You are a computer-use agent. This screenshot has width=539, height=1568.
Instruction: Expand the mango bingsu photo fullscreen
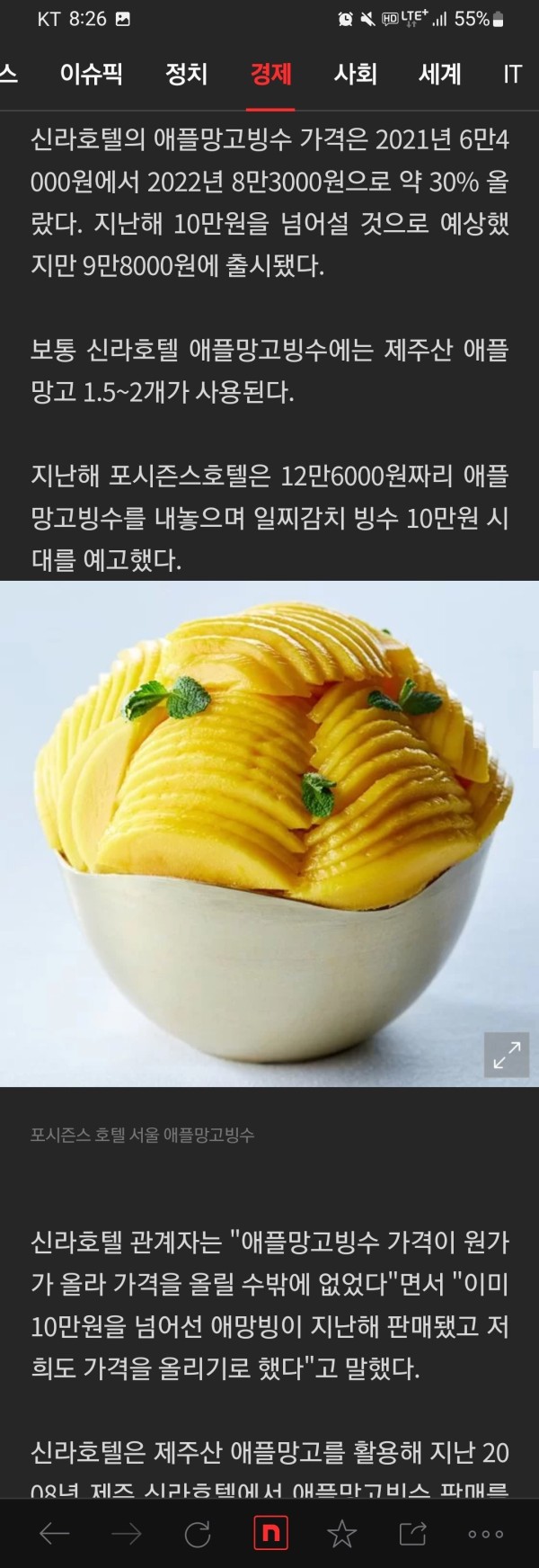(507, 1054)
